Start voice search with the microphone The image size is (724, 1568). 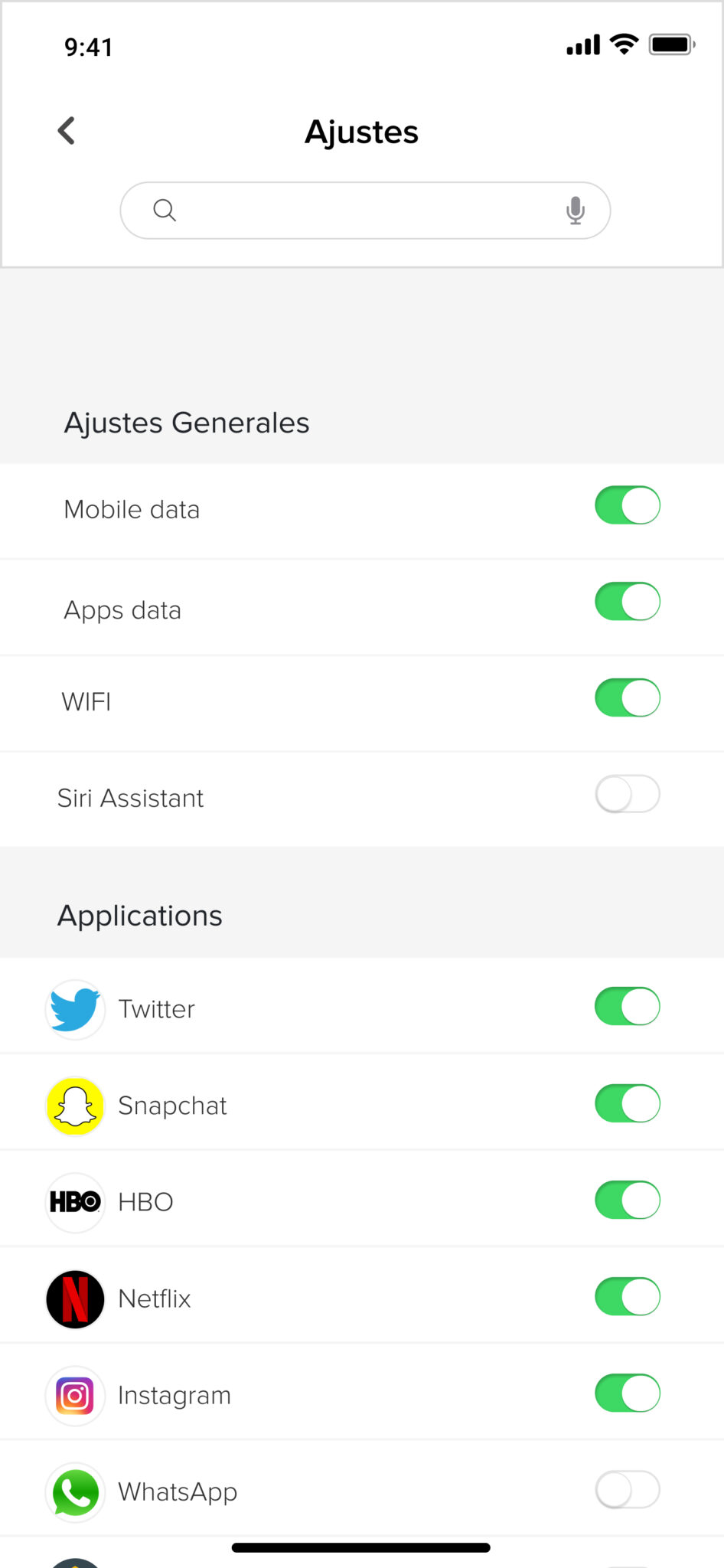tap(576, 211)
